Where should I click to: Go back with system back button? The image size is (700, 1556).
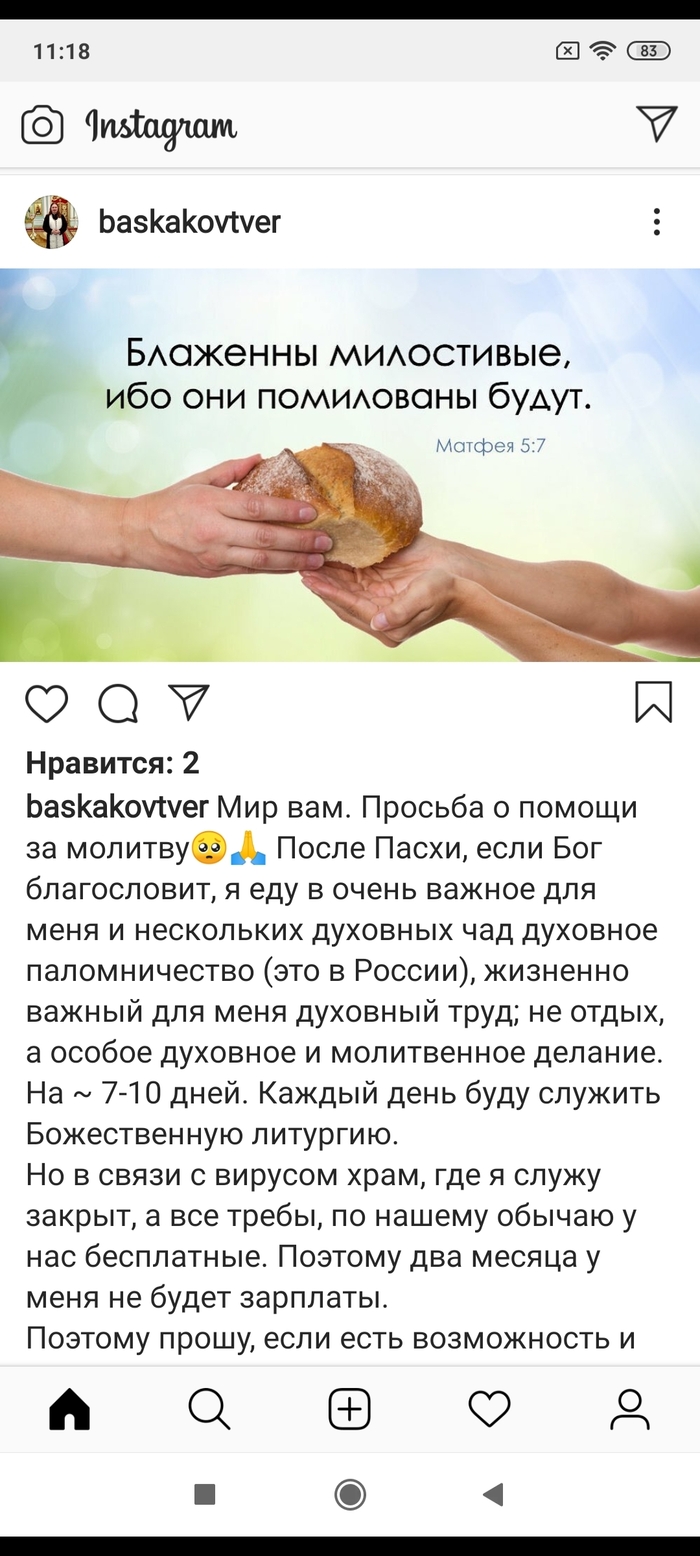coord(492,1494)
